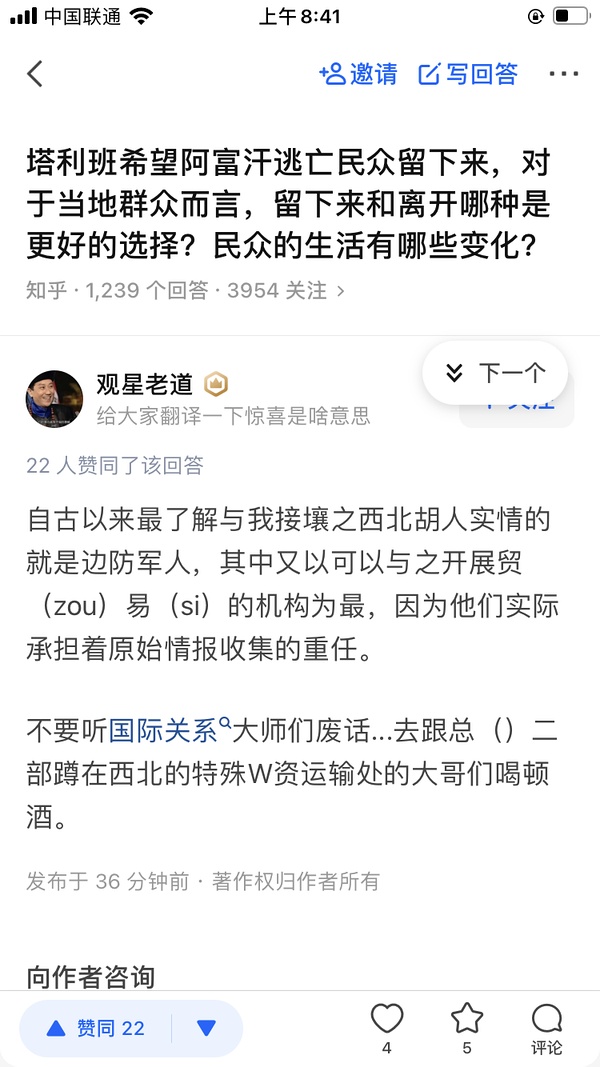The image size is (600, 1067).
Task: Tap 写回答 to write an answer
Action: point(468,73)
